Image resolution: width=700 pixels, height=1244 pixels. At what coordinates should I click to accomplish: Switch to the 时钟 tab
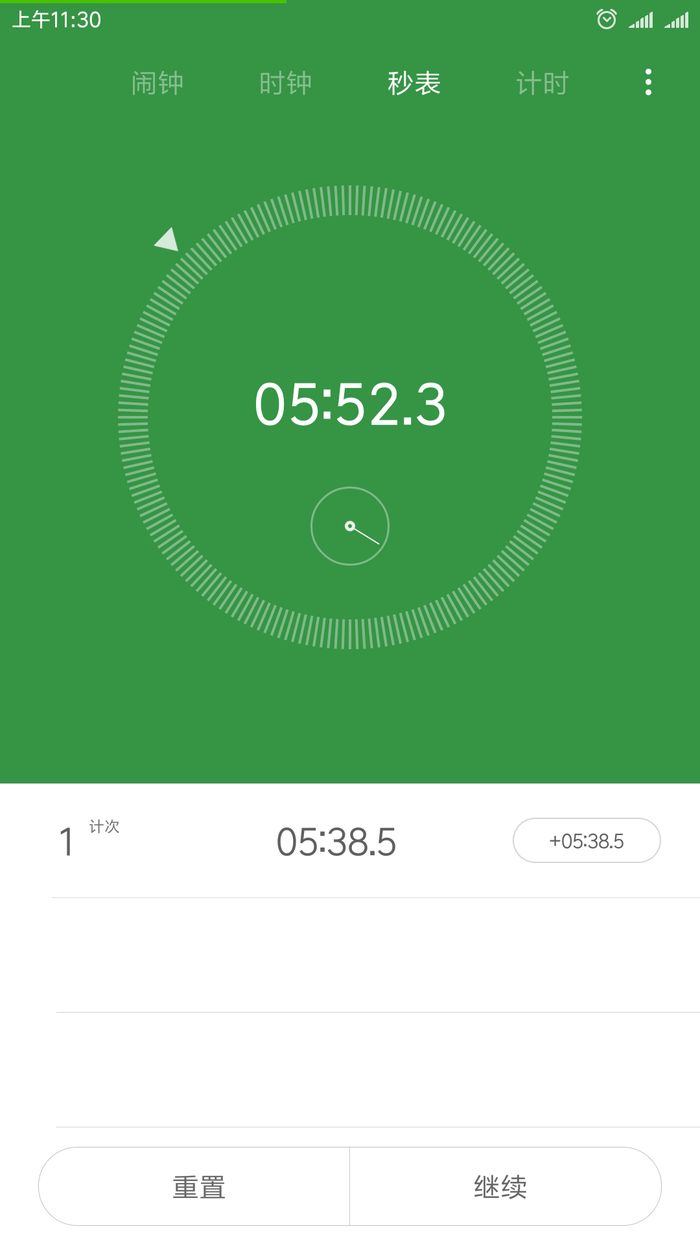click(x=285, y=83)
